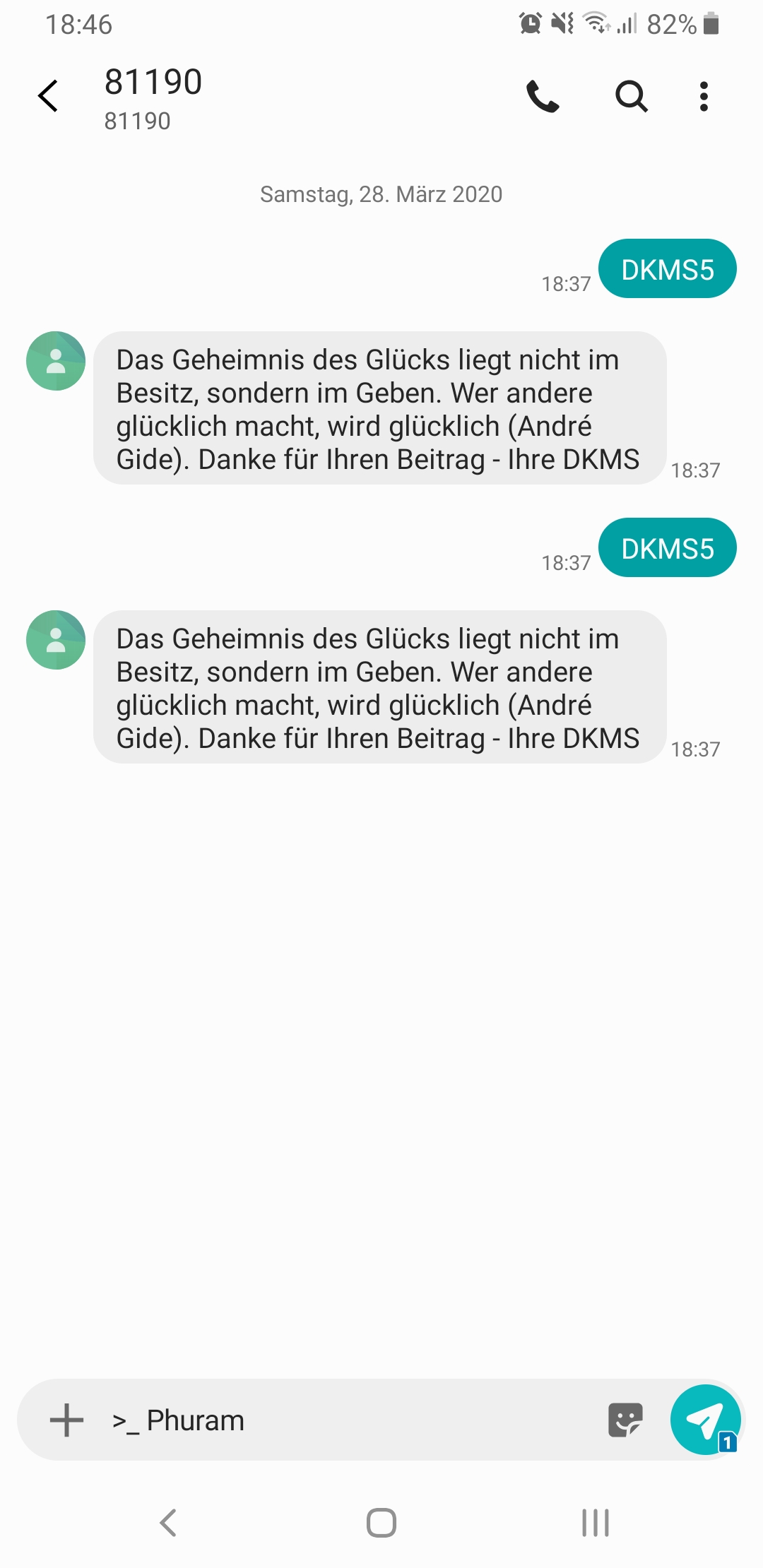
Task: Go back to the conversation list
Action: [48, 96]
